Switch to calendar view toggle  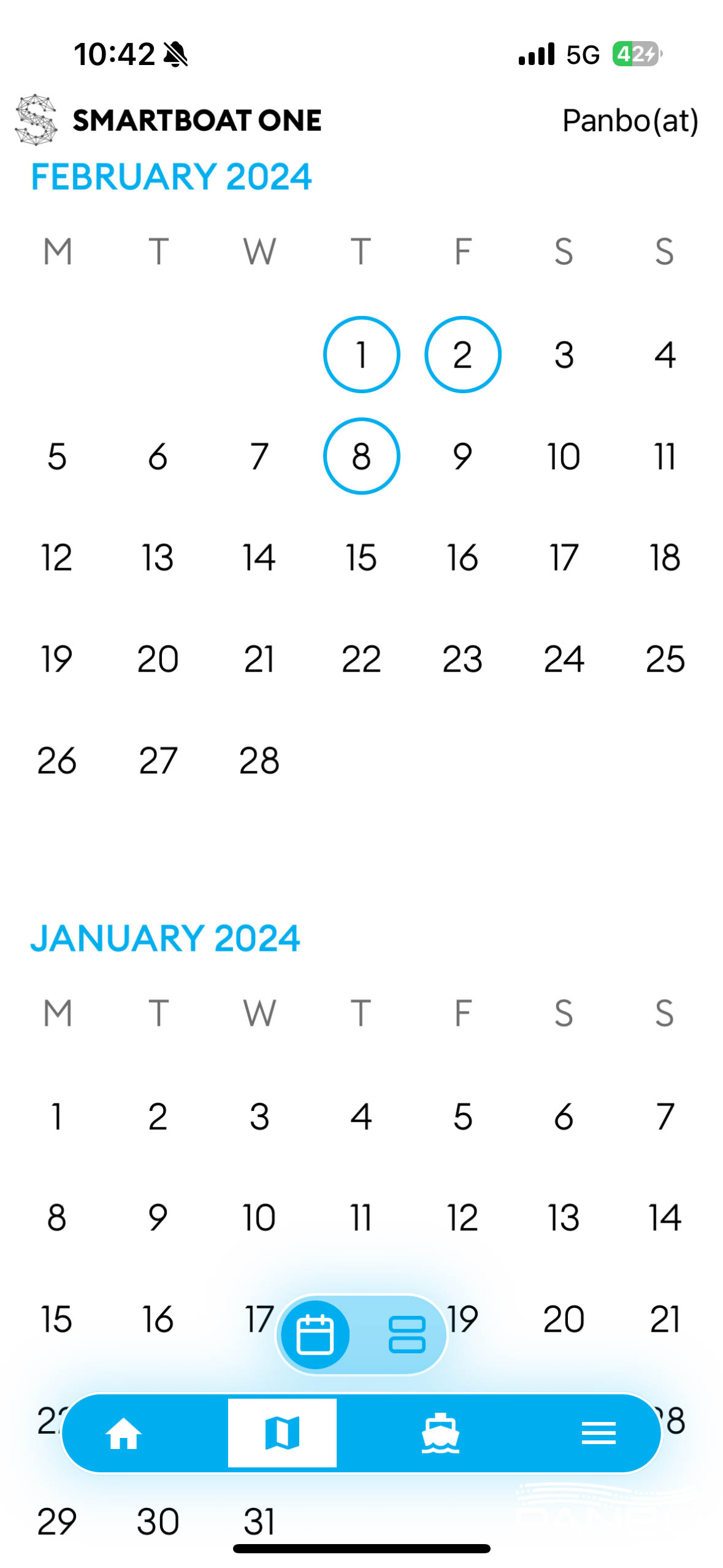tap(315, 1335)
